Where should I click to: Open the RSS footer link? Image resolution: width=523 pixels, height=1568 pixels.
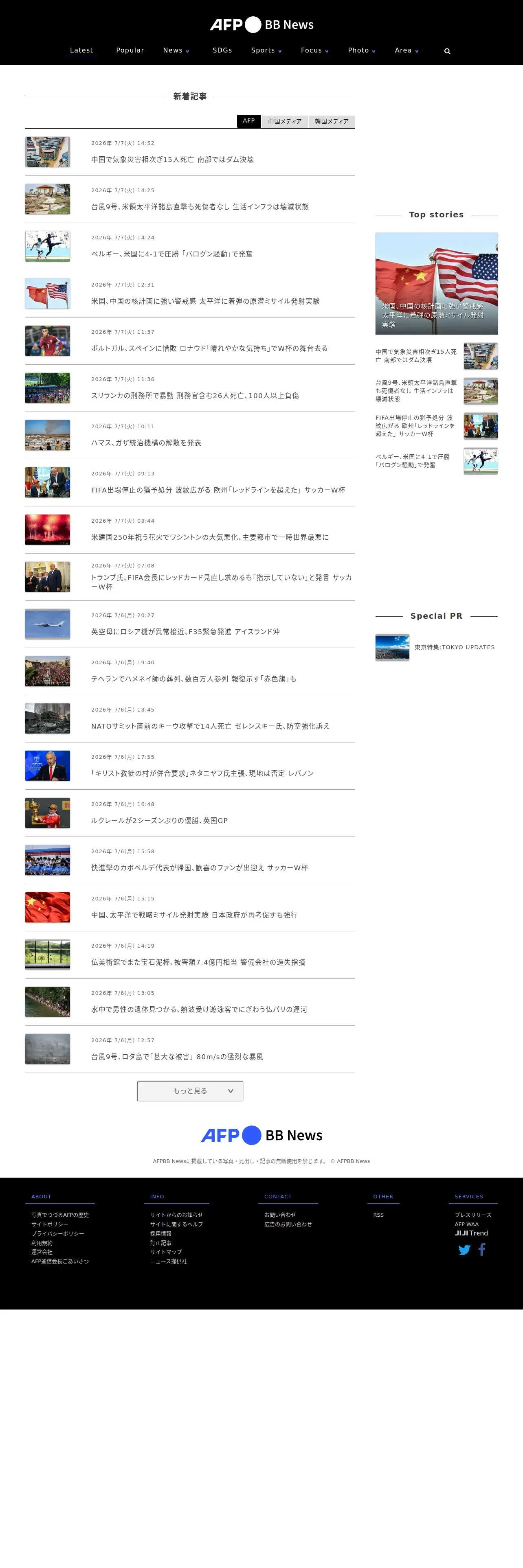click(x=379, y=1215)
